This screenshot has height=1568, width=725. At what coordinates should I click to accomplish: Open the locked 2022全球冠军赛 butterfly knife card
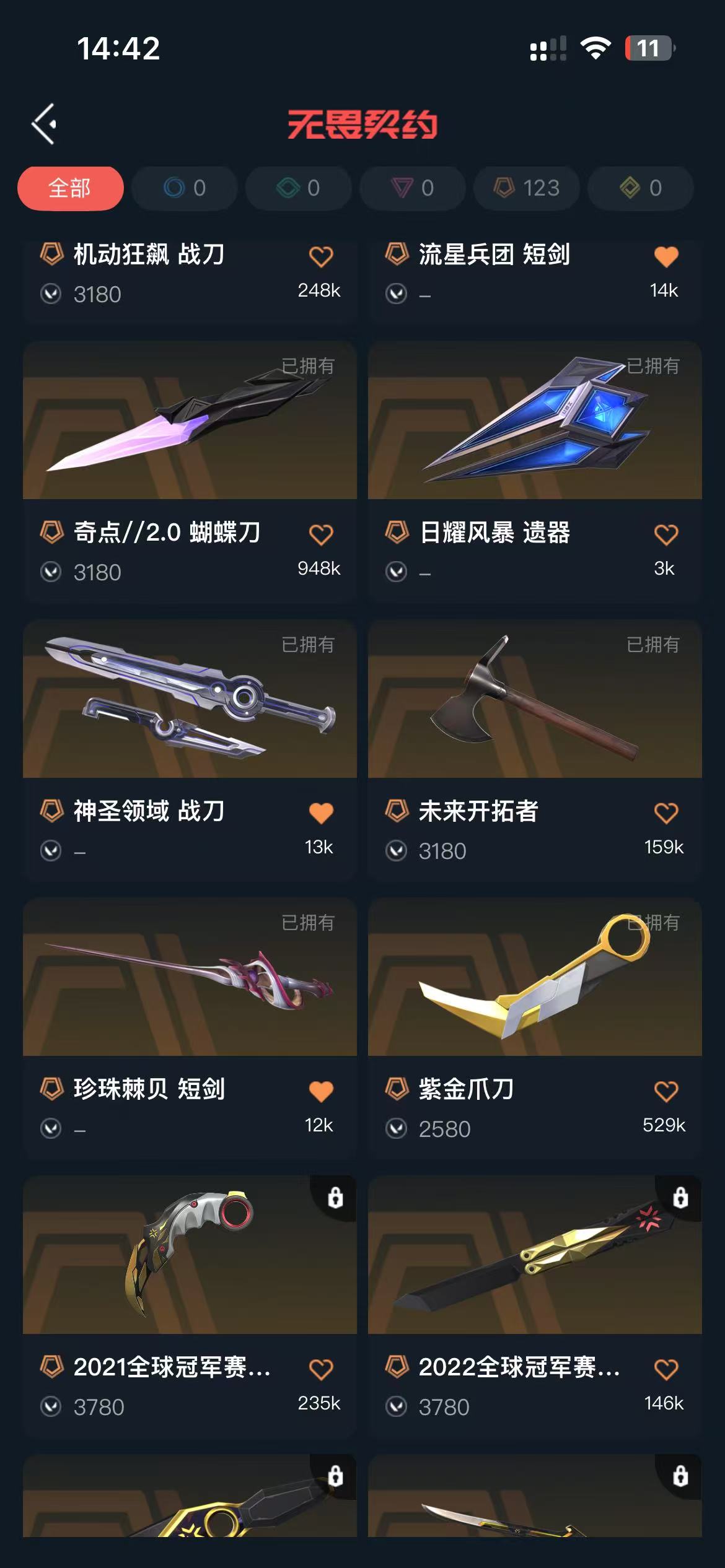point(535,1255)
